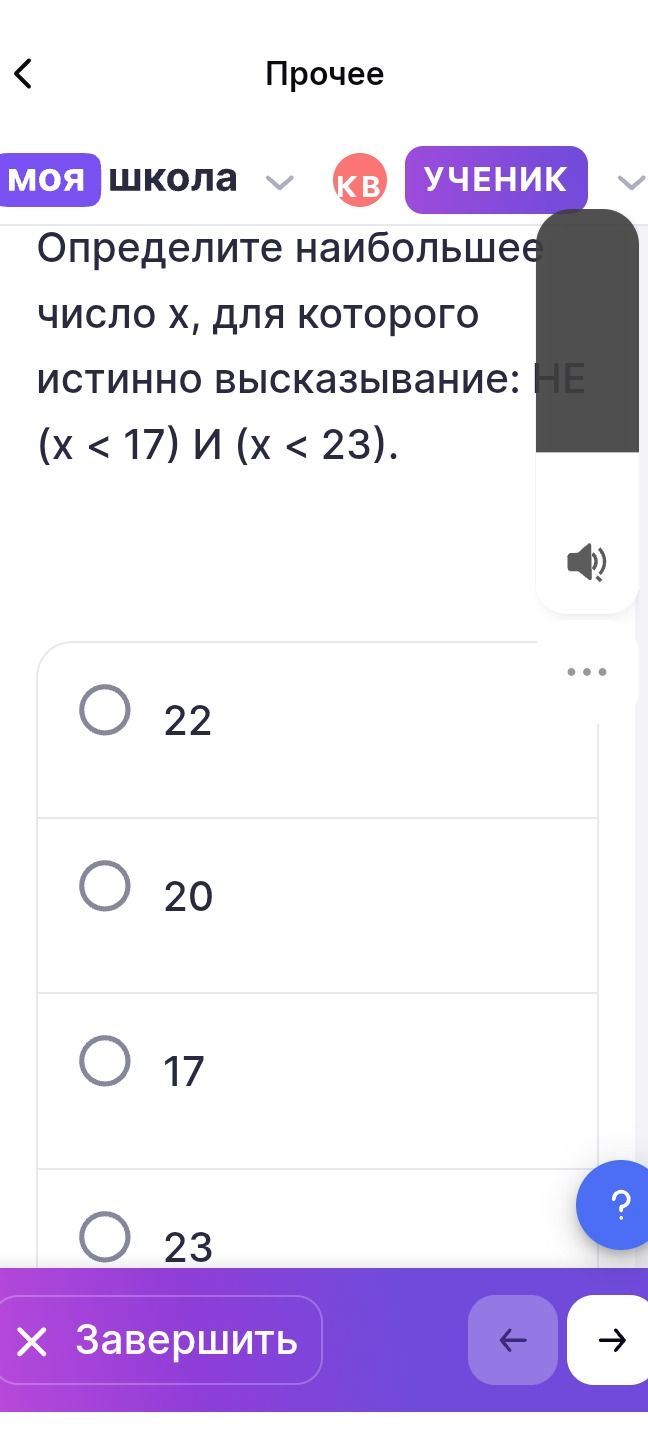This screenshot has height=1440, width=648.
Task: Open the КВ profile avatar
Action: [359, 181]
